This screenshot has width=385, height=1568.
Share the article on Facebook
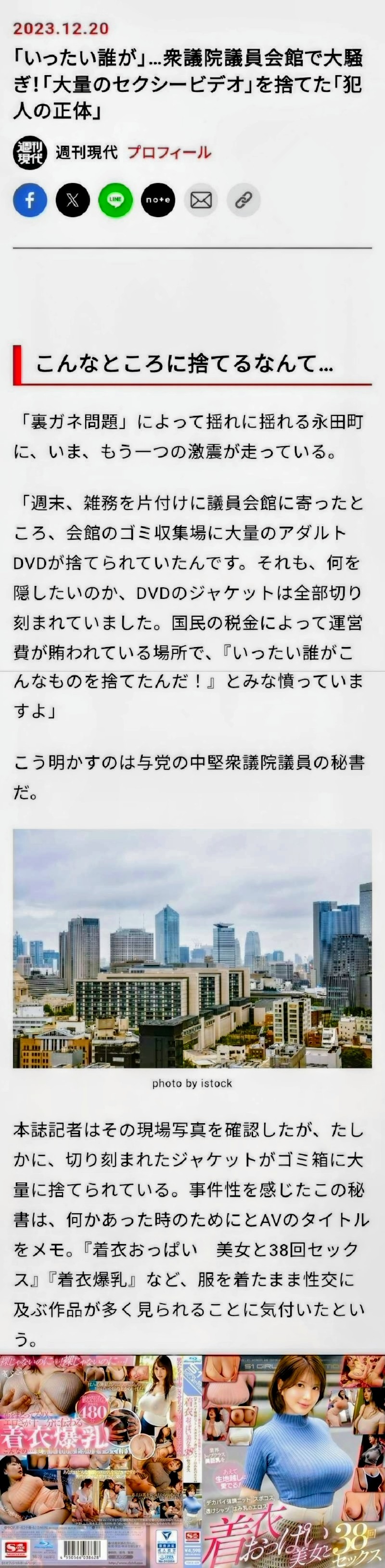(30, 200)
